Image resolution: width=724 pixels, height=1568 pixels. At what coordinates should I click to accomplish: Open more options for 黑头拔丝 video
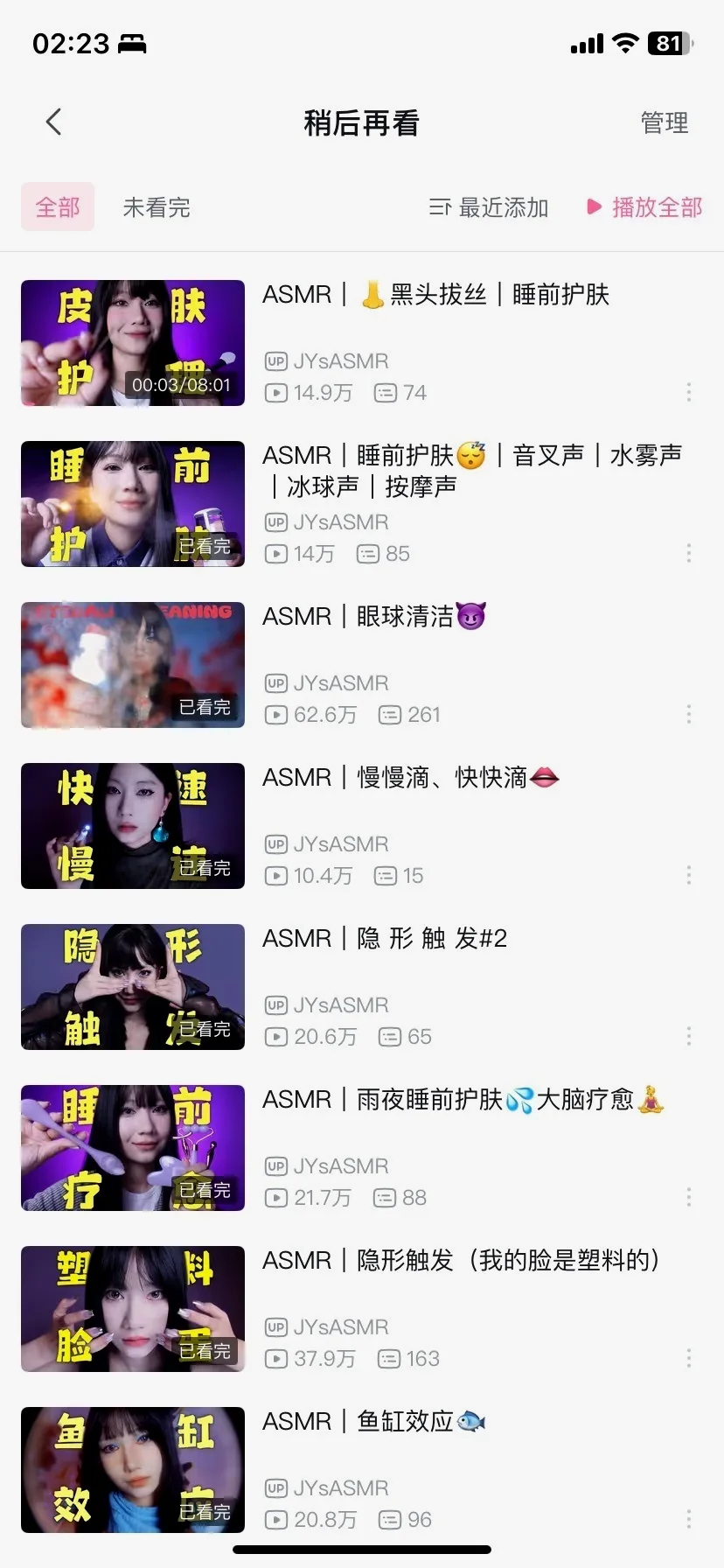689,392
